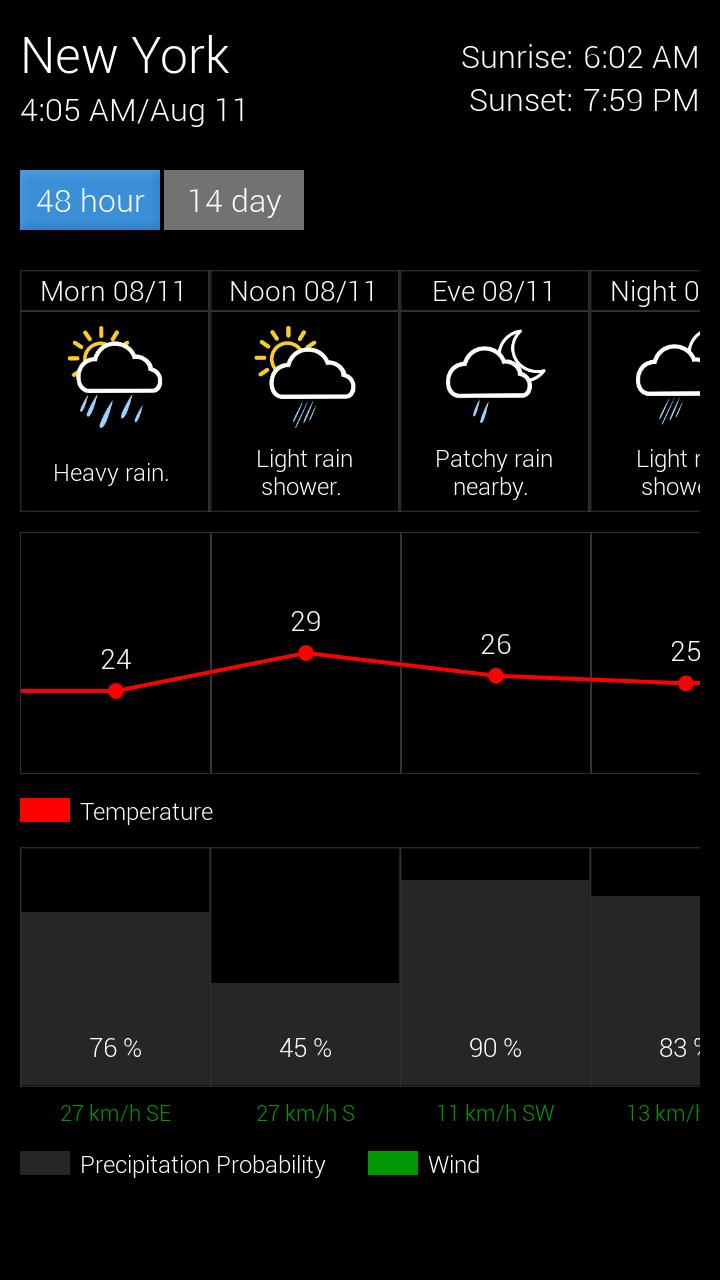Screen dimensions: 720x1280
Task: Tap the 90 % precipitation bar for Eve
Action: (494, 985)
